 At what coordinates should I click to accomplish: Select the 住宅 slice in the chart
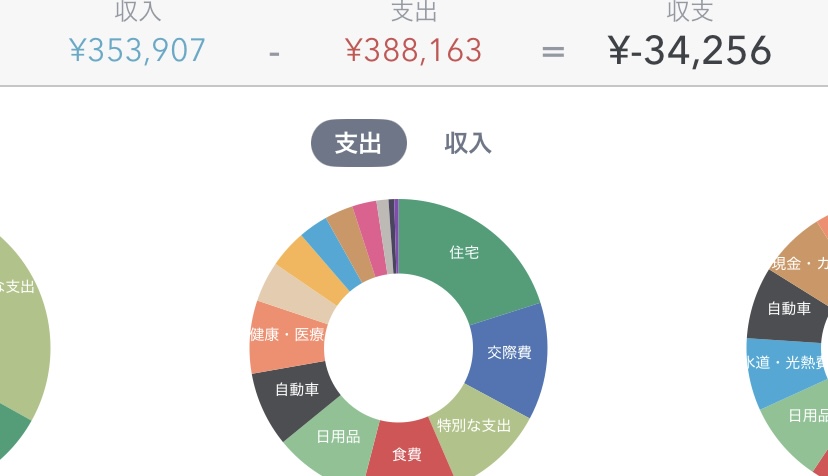(x=465, y=252)
